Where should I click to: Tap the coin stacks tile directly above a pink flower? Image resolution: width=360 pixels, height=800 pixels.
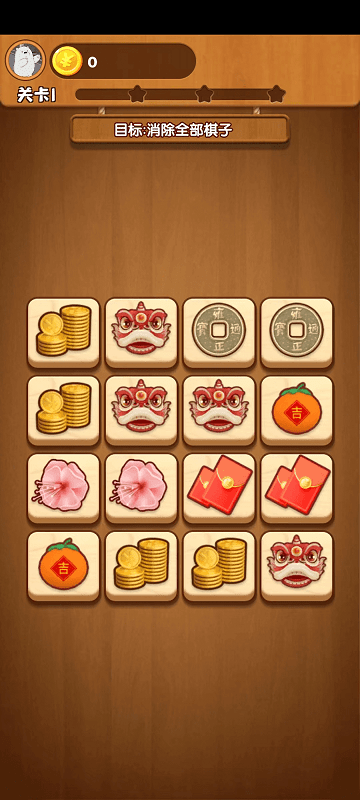coord(63,410)
